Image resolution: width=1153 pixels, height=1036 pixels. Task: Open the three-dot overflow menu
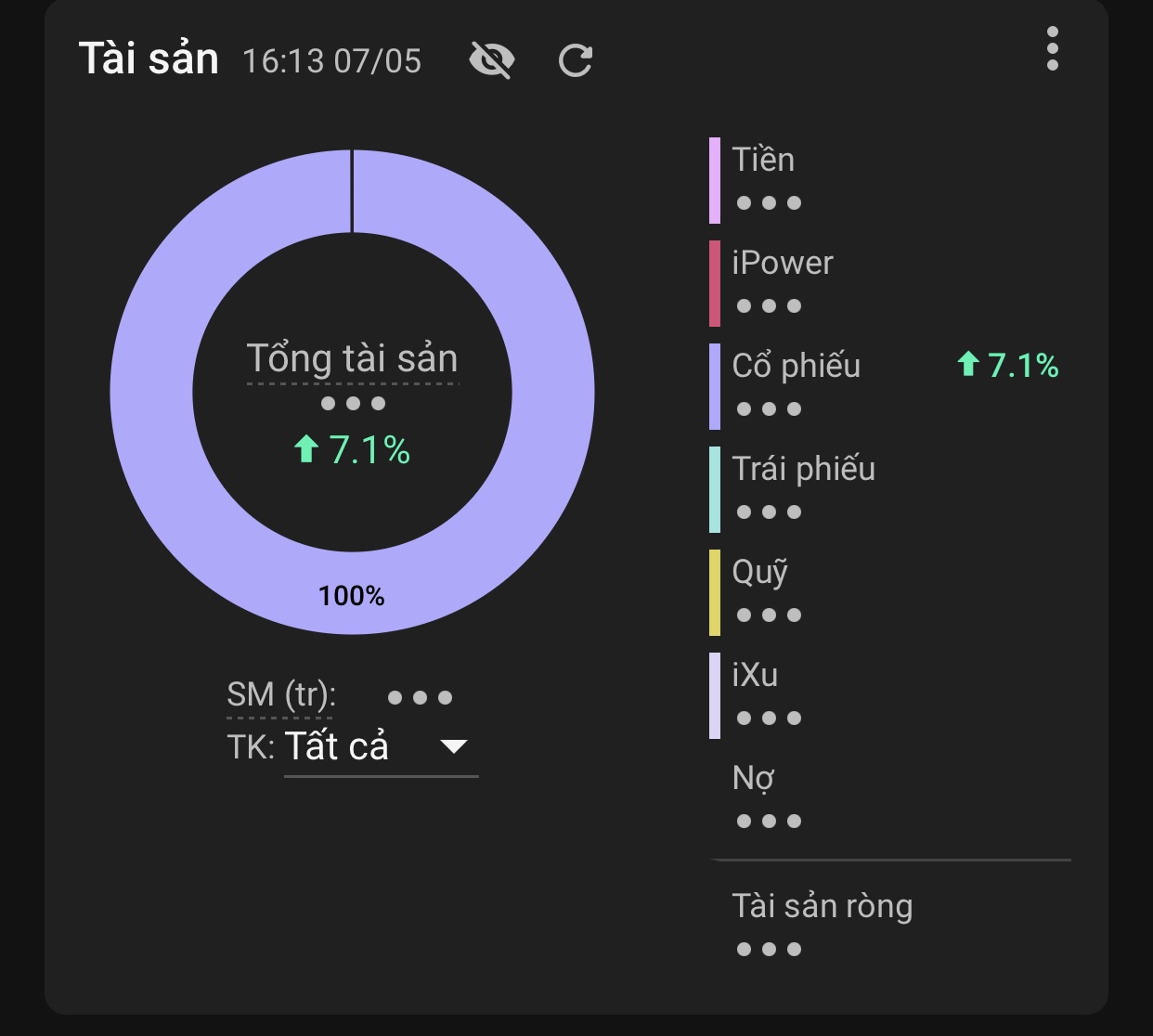[1052, 48]
